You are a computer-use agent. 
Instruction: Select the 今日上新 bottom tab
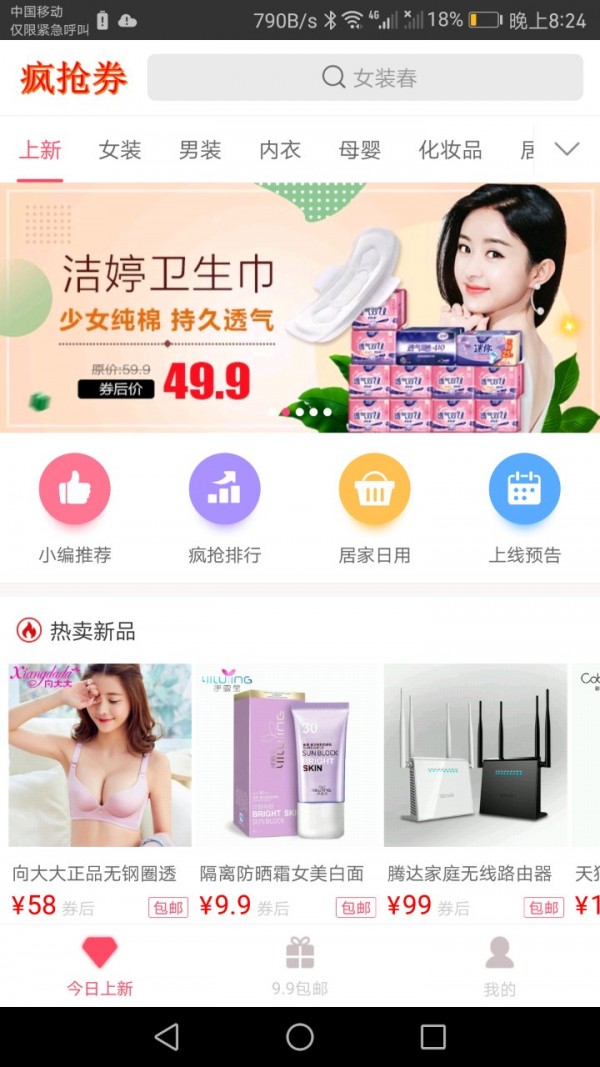tap(100, 967)
